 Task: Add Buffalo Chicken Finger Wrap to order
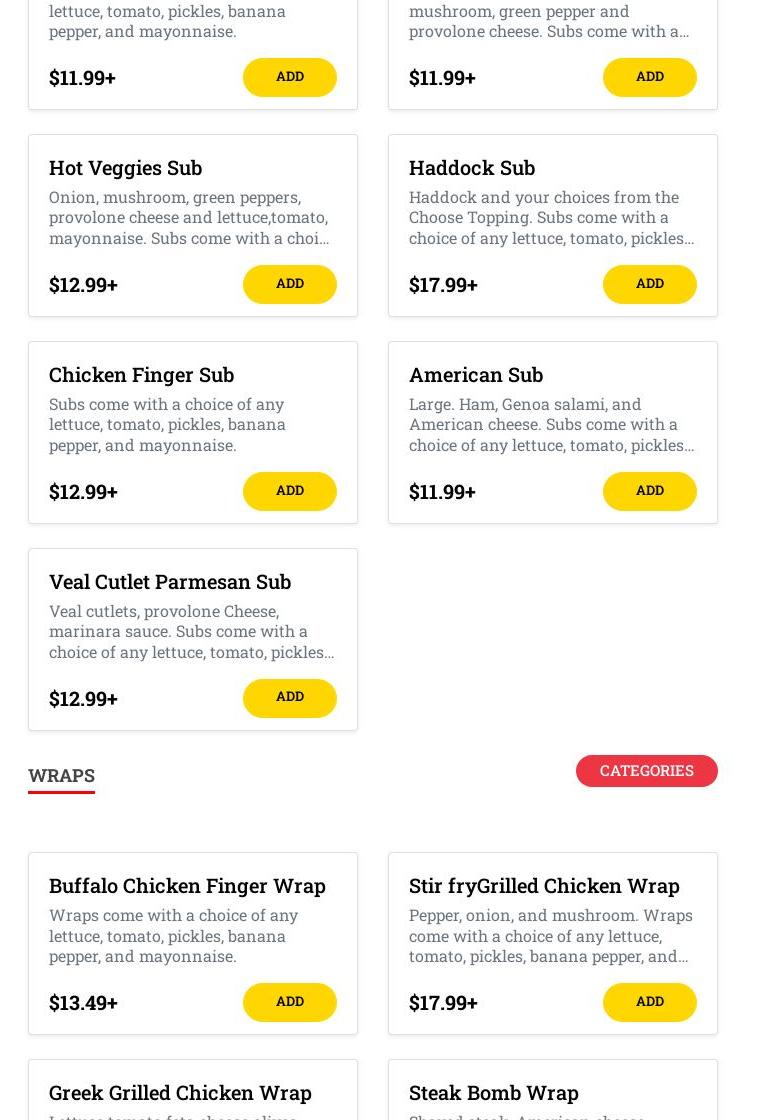point(289,1002)
